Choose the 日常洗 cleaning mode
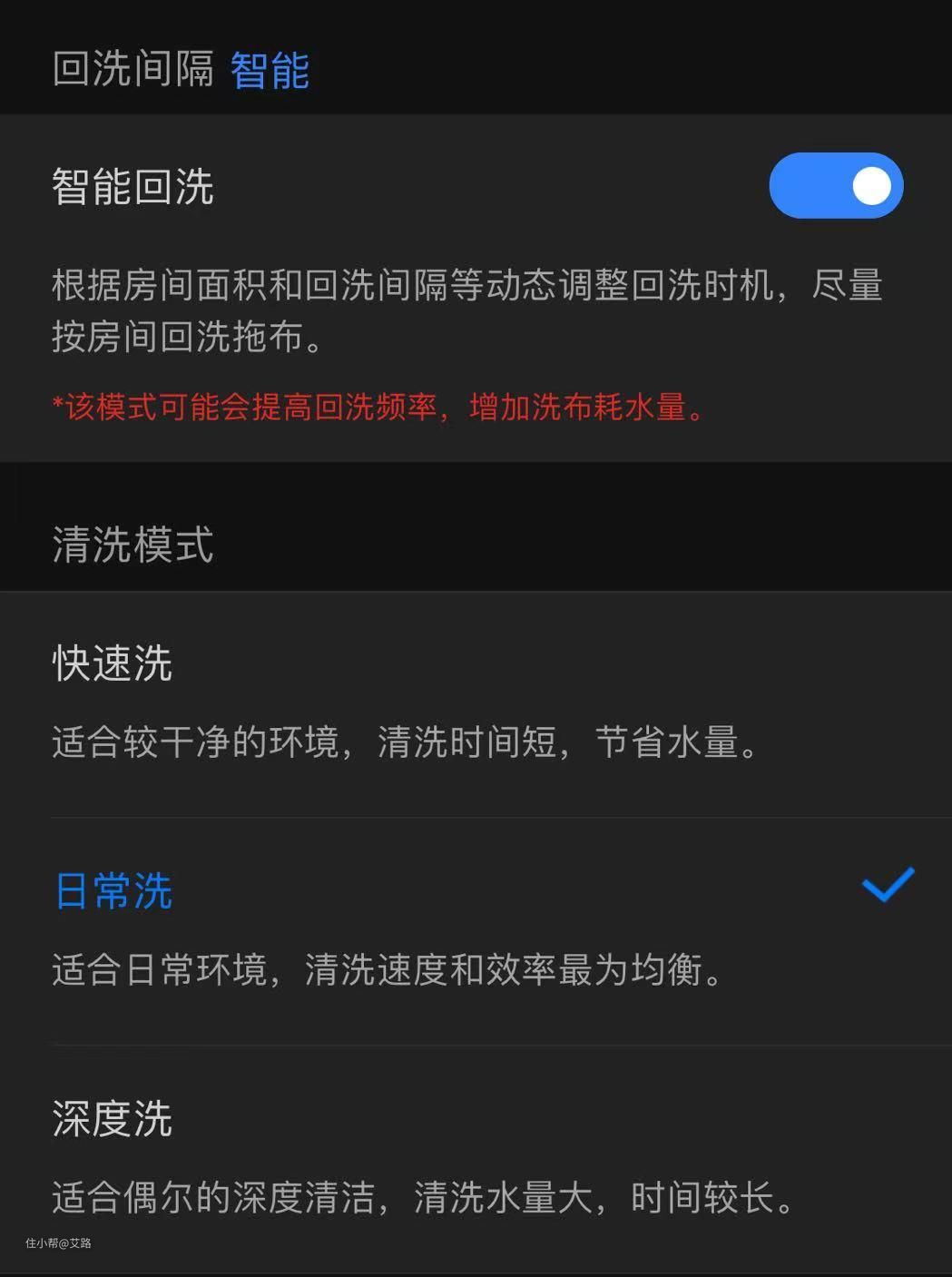The height and width of the screenshot is (1277, 952). click(x=114, y=891)
